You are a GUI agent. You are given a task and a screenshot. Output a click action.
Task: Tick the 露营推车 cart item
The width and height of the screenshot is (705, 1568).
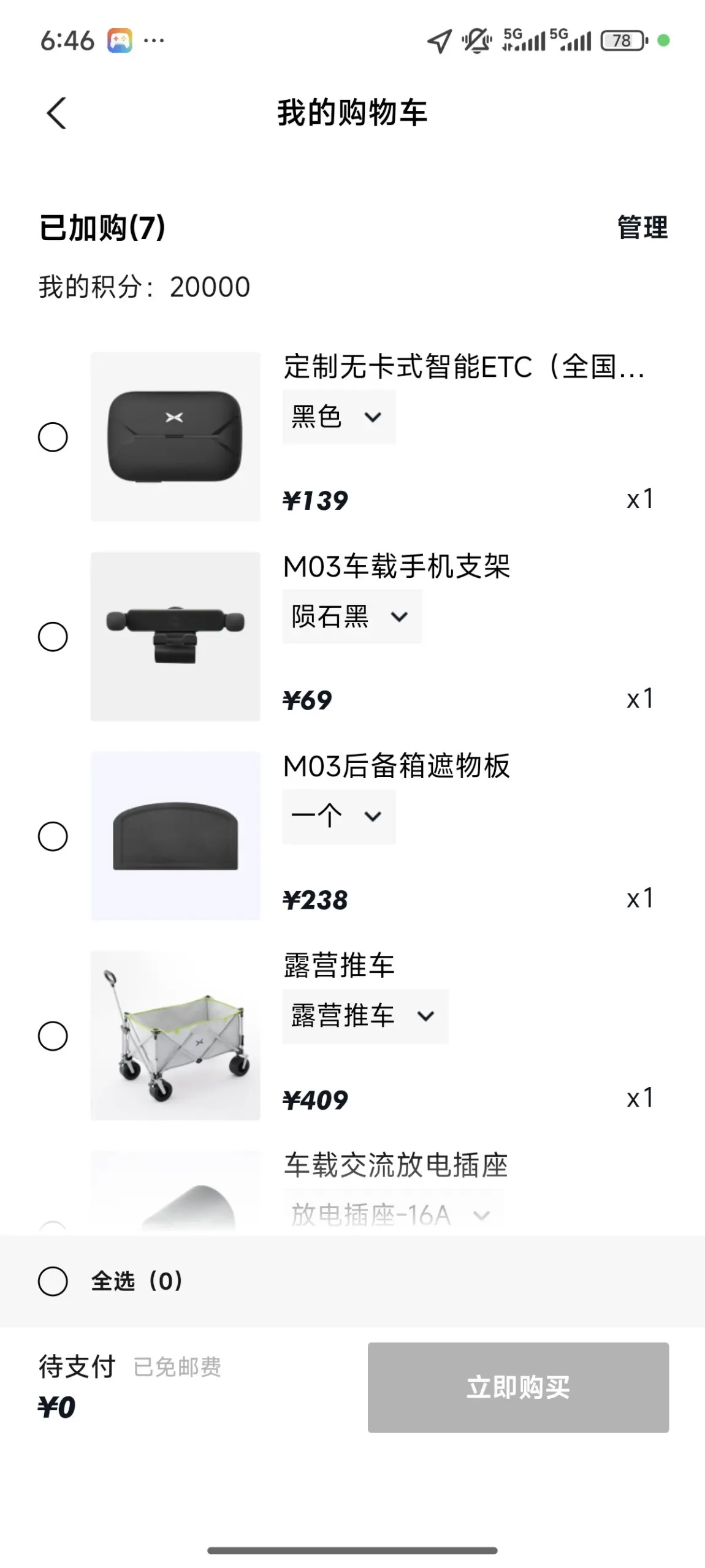pos(53,1036)
